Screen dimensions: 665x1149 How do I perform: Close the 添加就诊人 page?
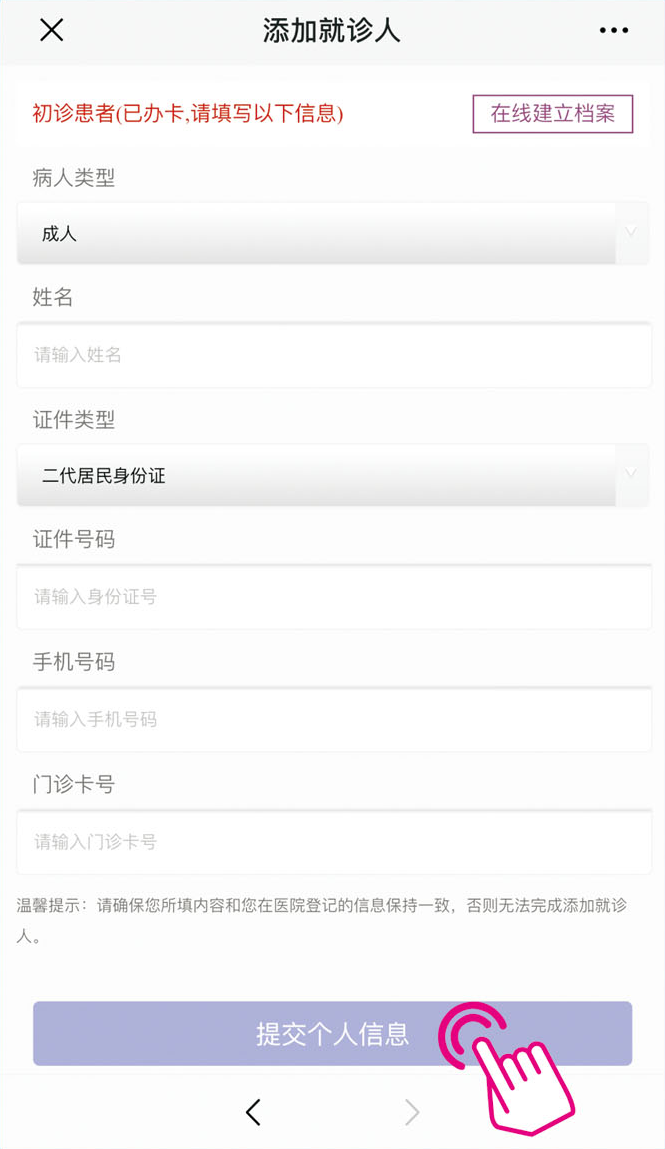(x=52, y=30)
